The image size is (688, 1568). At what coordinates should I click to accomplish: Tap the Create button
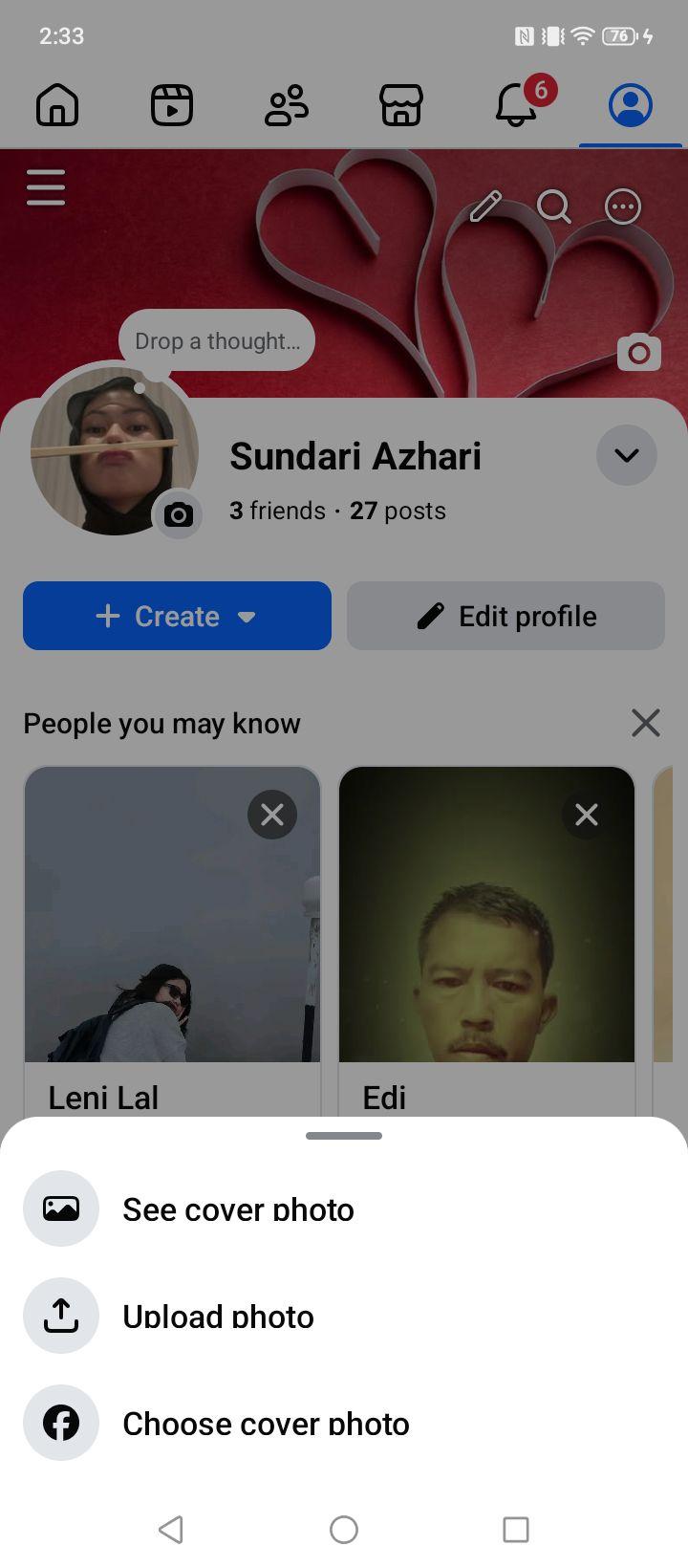[x=177, y=616]
